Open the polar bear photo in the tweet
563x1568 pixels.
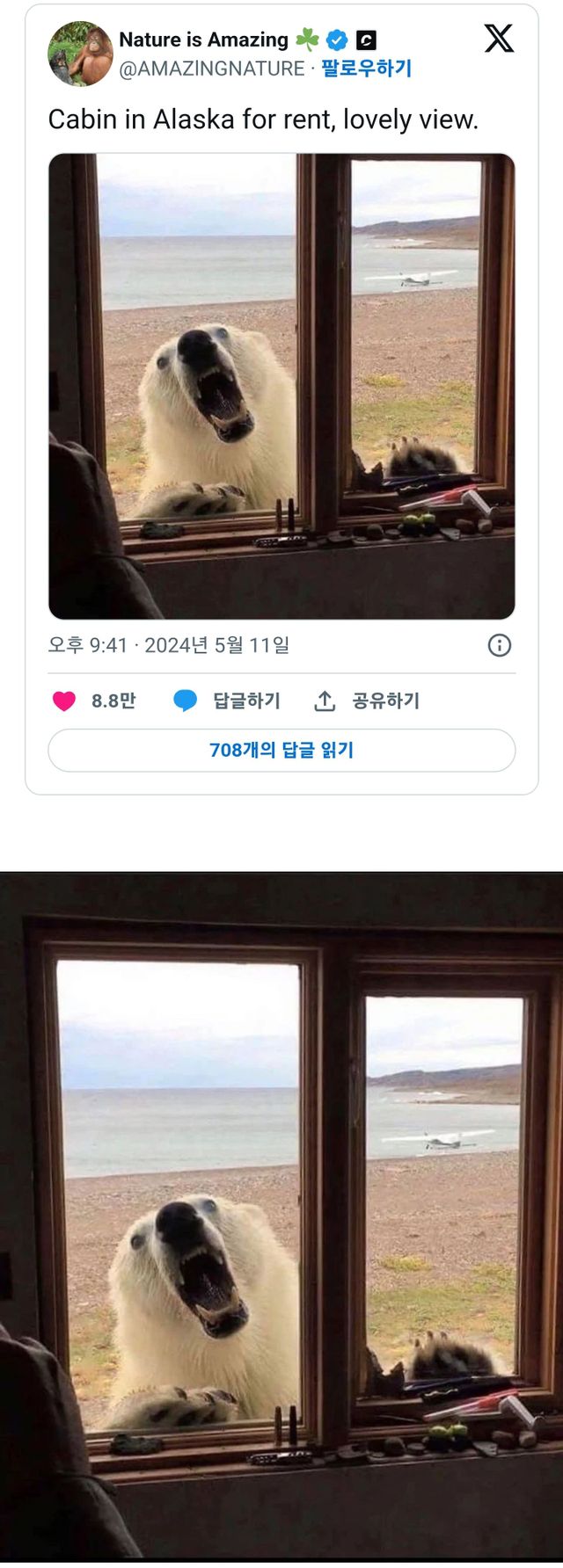pyautogui.click(x=281, y=387)
